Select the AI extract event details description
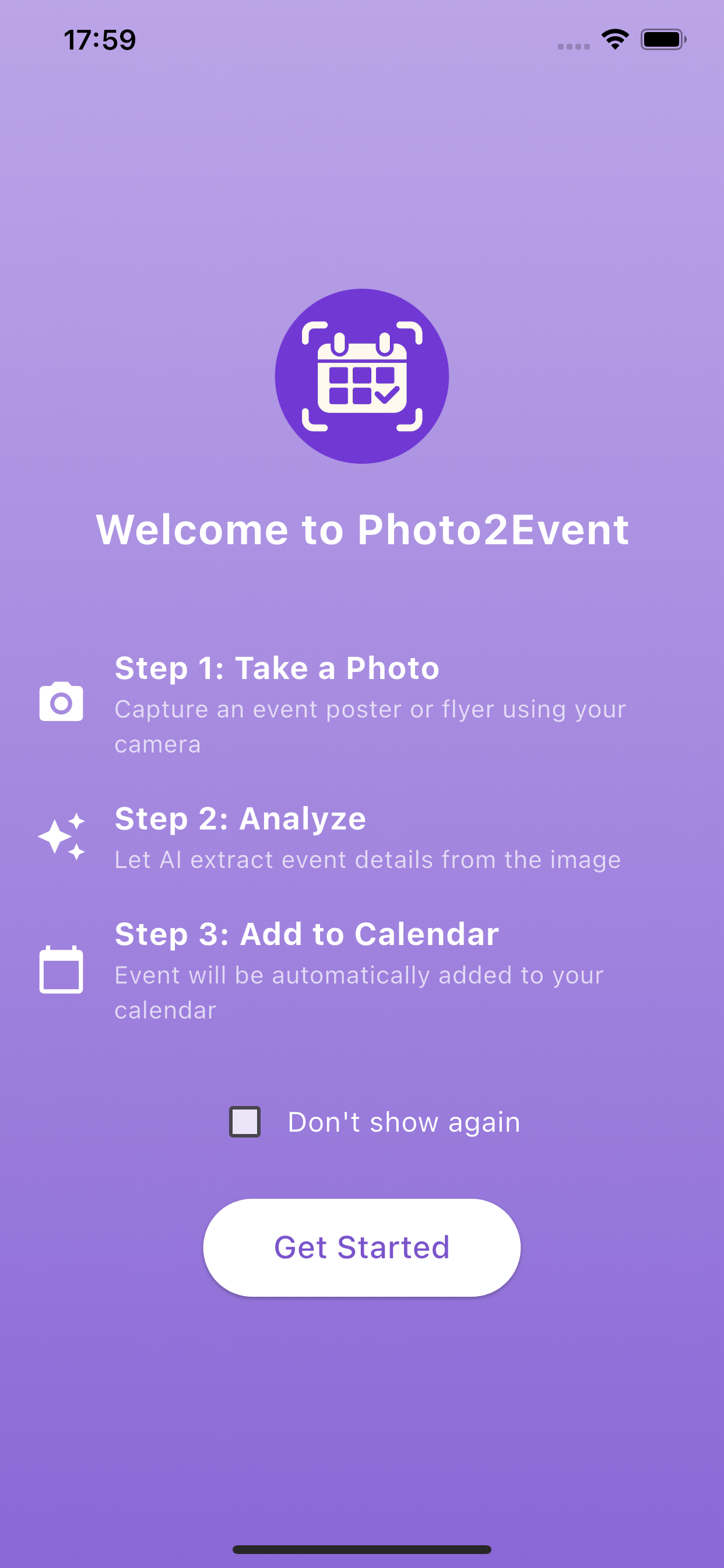 pos(367,859)
